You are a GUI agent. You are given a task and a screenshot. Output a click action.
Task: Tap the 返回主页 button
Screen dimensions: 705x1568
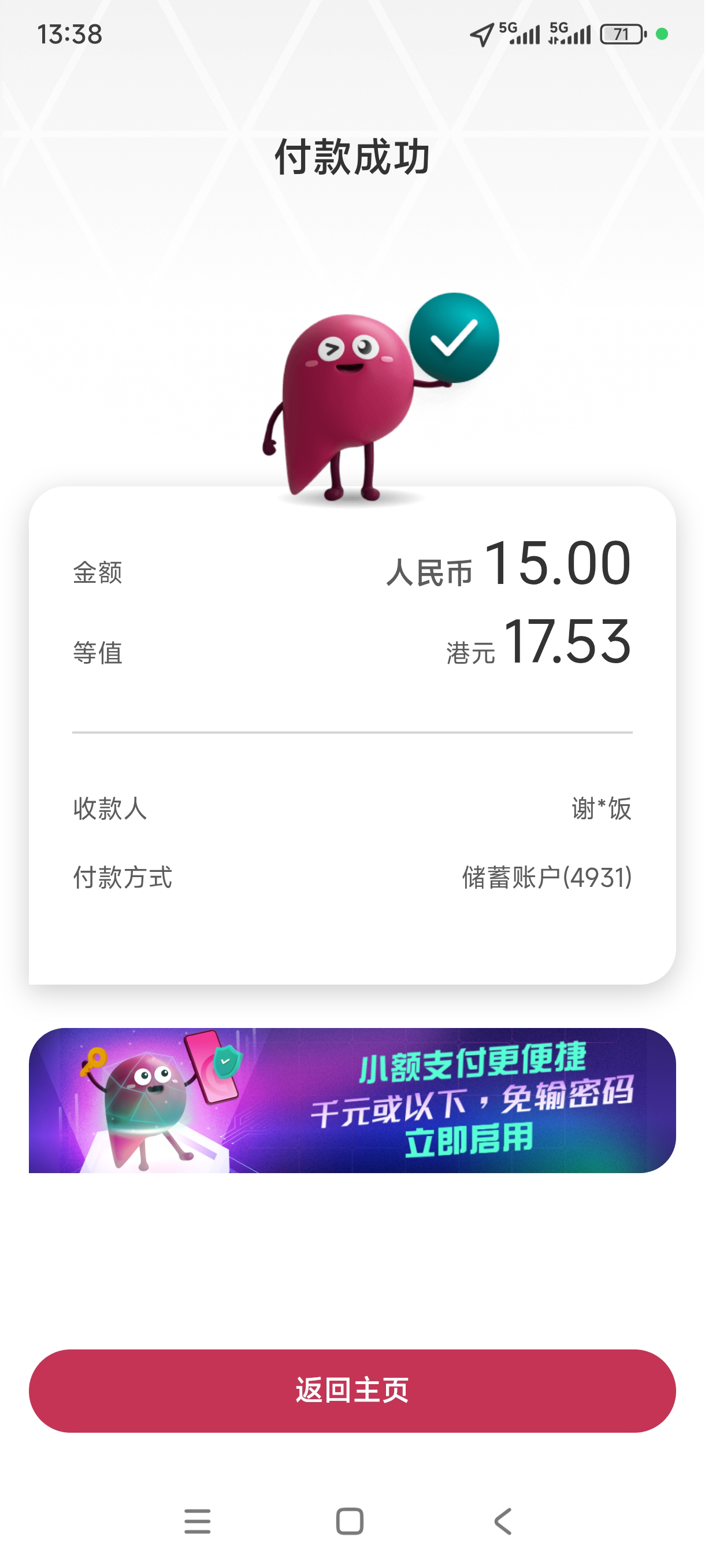[352, 1391]
